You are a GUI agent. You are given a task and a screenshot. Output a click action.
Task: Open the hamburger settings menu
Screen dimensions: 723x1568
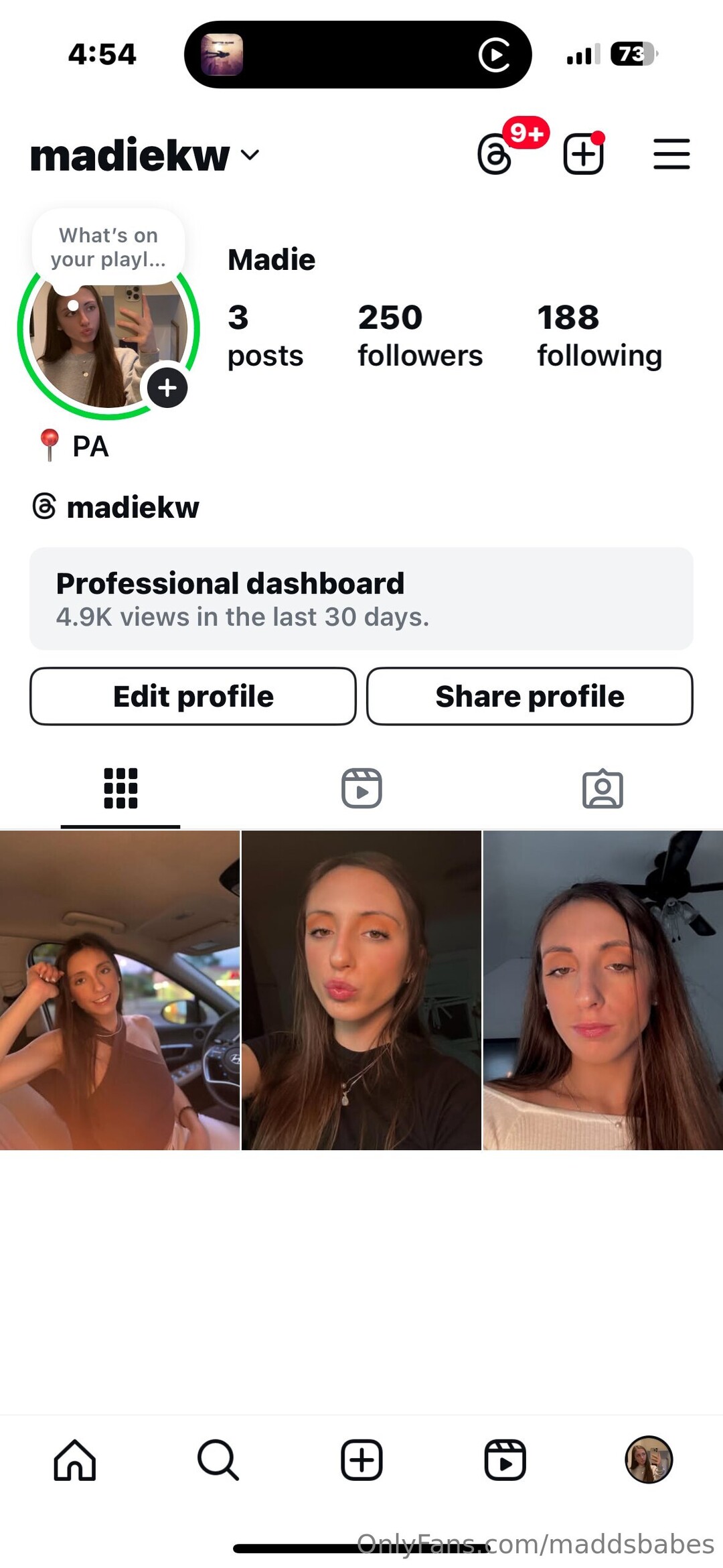[x=671, y=154]
